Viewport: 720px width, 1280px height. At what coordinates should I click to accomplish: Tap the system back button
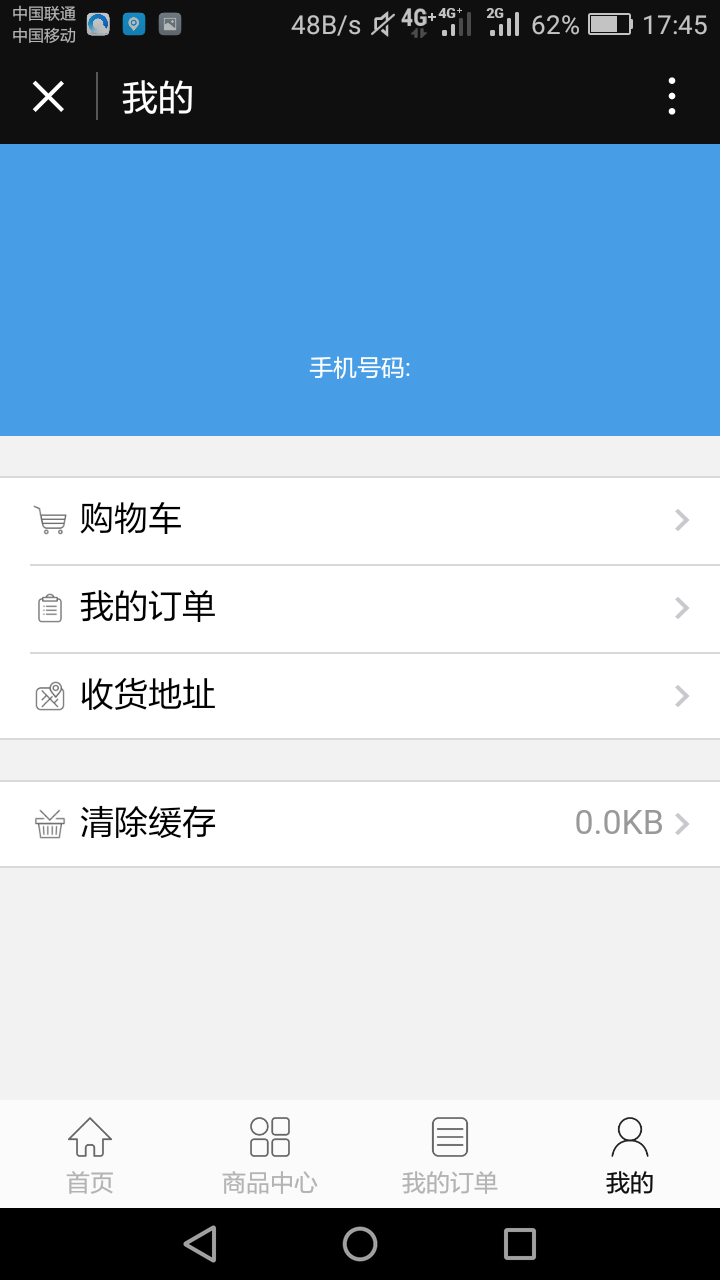click(x=200, y=1244)
